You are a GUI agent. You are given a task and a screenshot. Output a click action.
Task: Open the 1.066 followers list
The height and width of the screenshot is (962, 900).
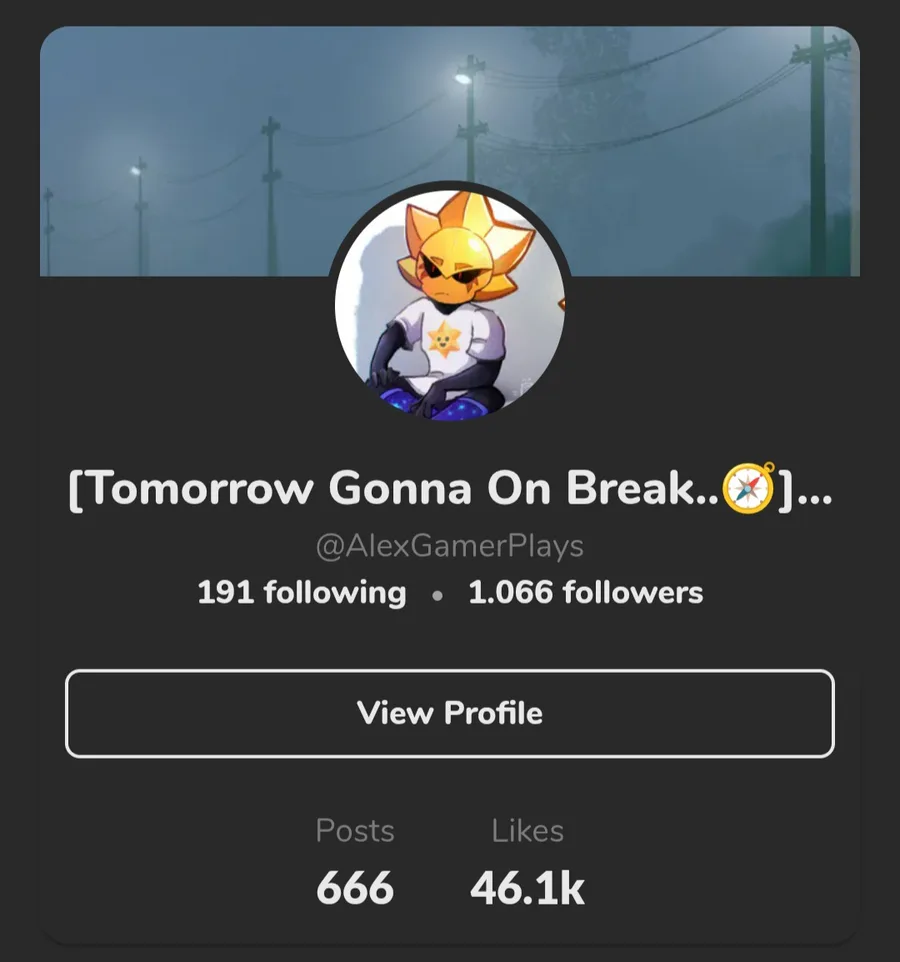(585, 592)
